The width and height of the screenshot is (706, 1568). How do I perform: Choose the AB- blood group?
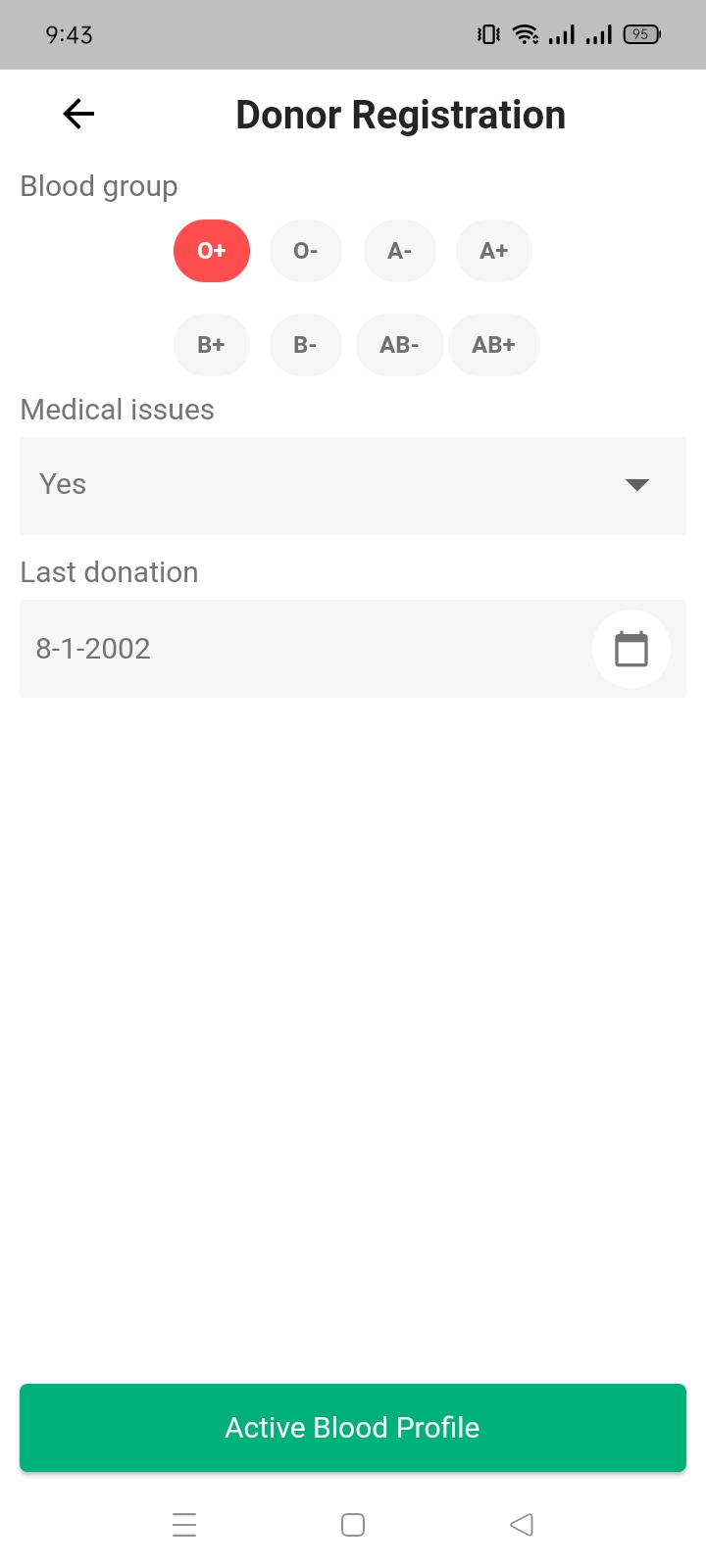(x=400, y=345)
